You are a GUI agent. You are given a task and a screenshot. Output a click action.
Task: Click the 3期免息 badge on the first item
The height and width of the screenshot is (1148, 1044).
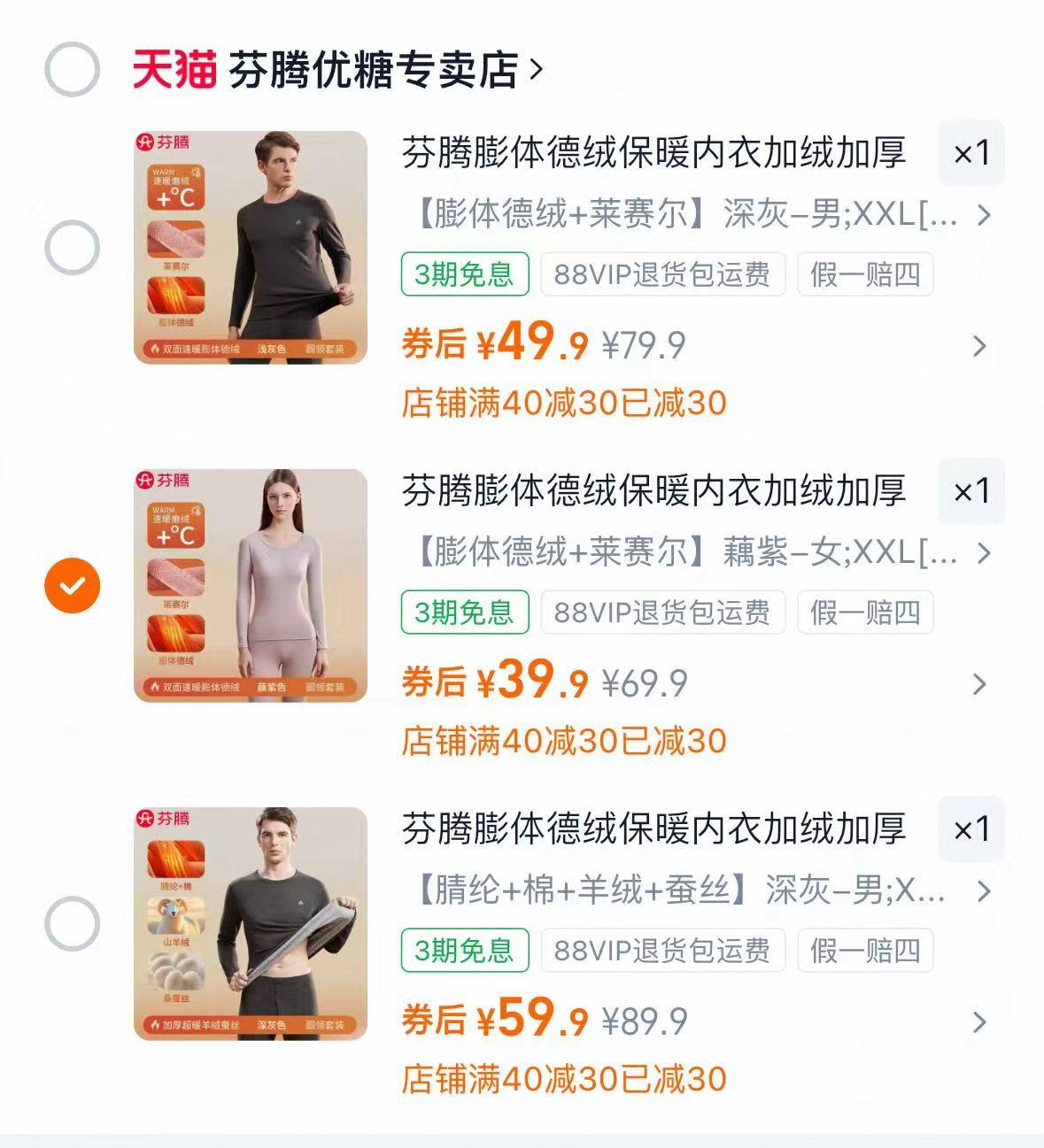(464, 274)
